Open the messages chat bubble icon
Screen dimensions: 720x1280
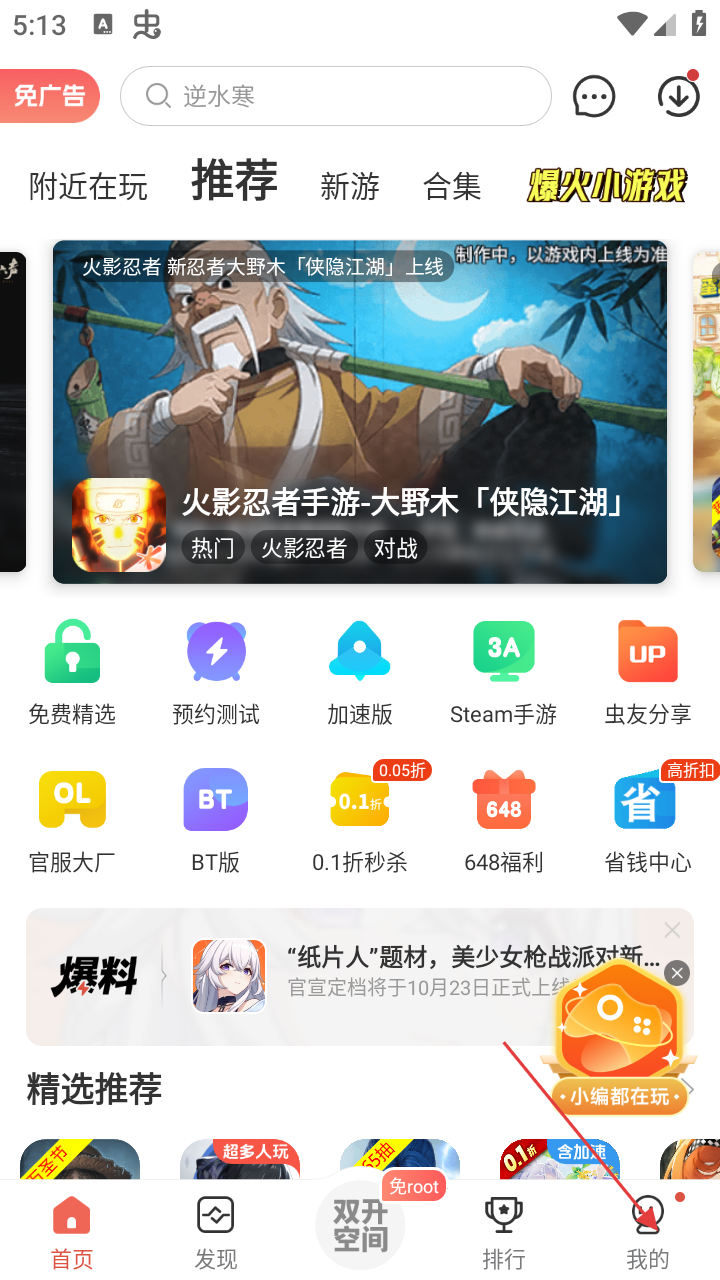[x=594, y=97]
